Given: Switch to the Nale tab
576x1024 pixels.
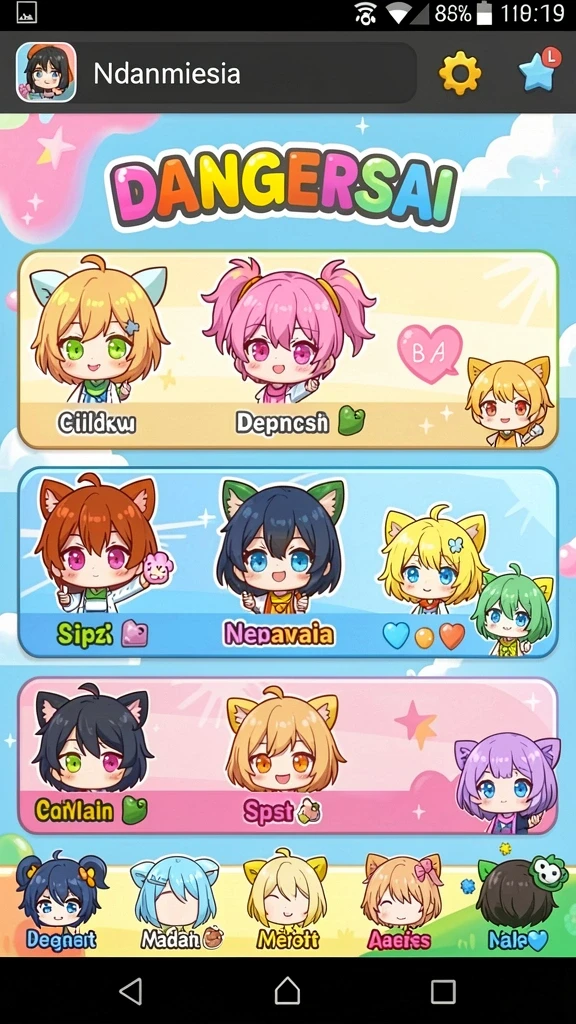Looking at the screenshot, I should tap(516, 902).
